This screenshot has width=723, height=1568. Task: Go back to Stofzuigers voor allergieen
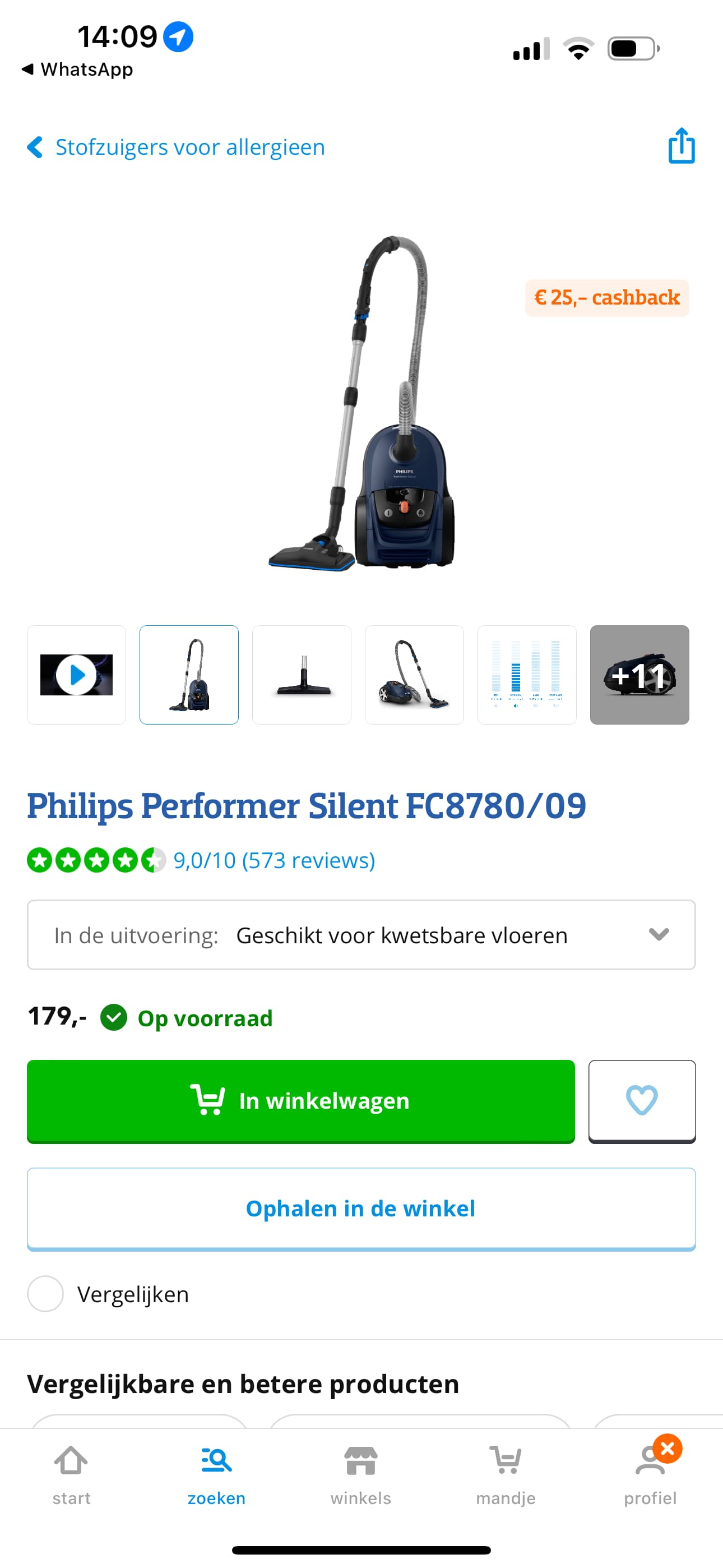[x=176, y=147]
